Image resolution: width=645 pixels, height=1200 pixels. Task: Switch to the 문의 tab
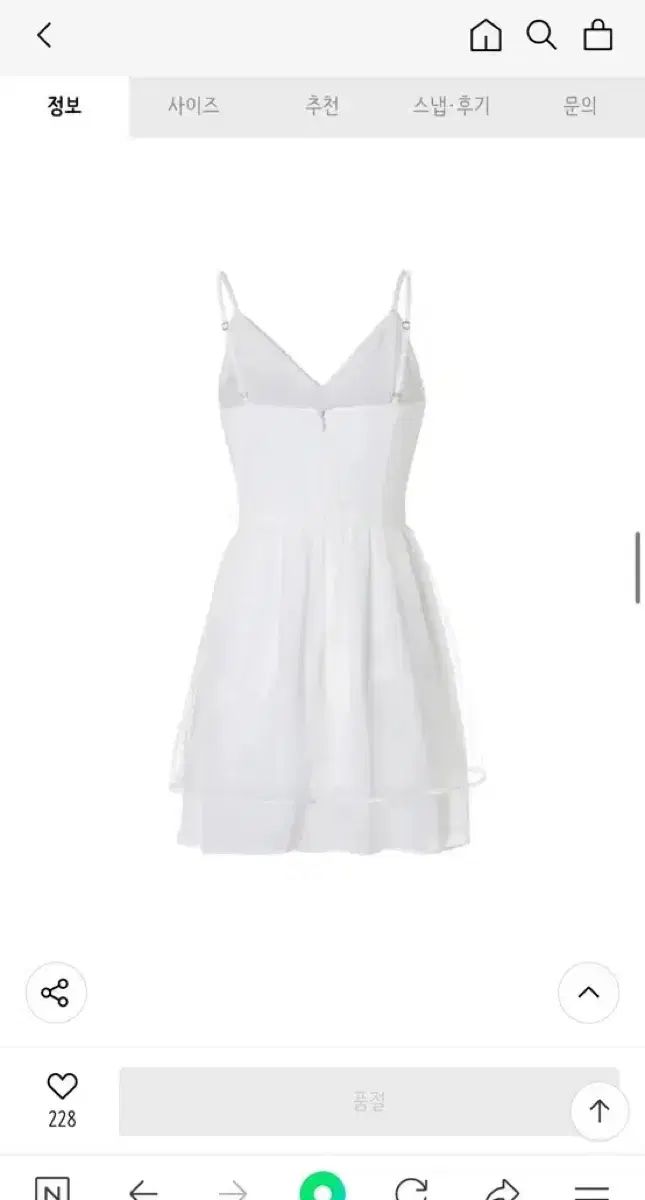coord(580,106)
